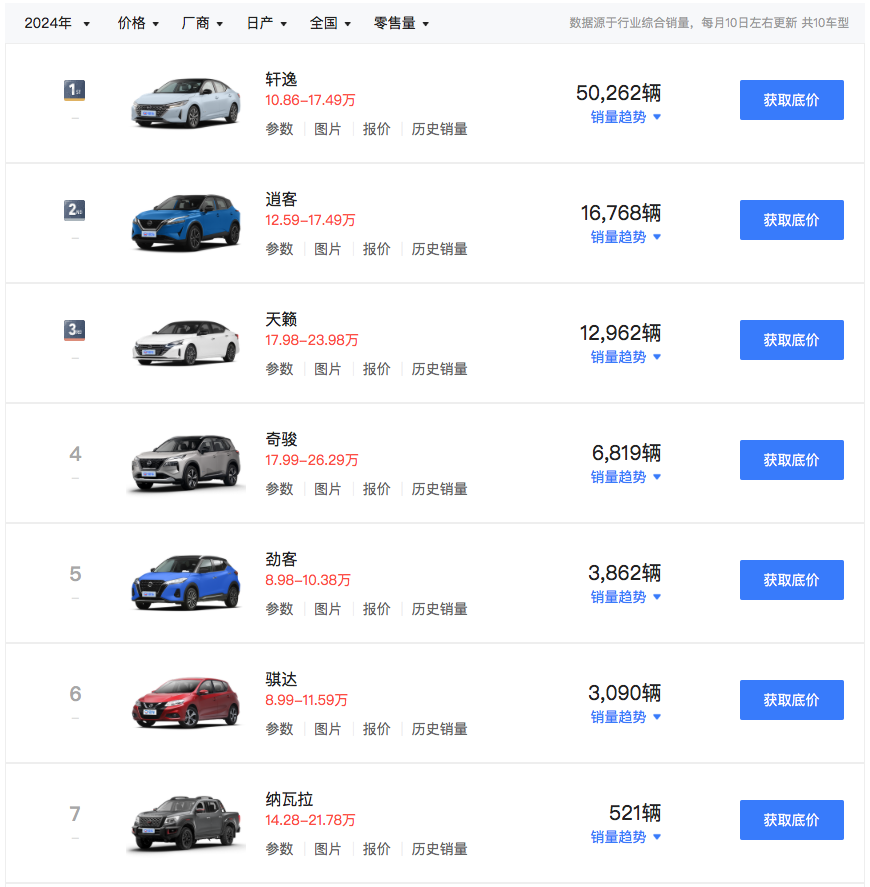Image resolution: width=870 pixels, height=887 pixels.
Task: Open 图片 photos of 逍客
Action: [328, 249]
